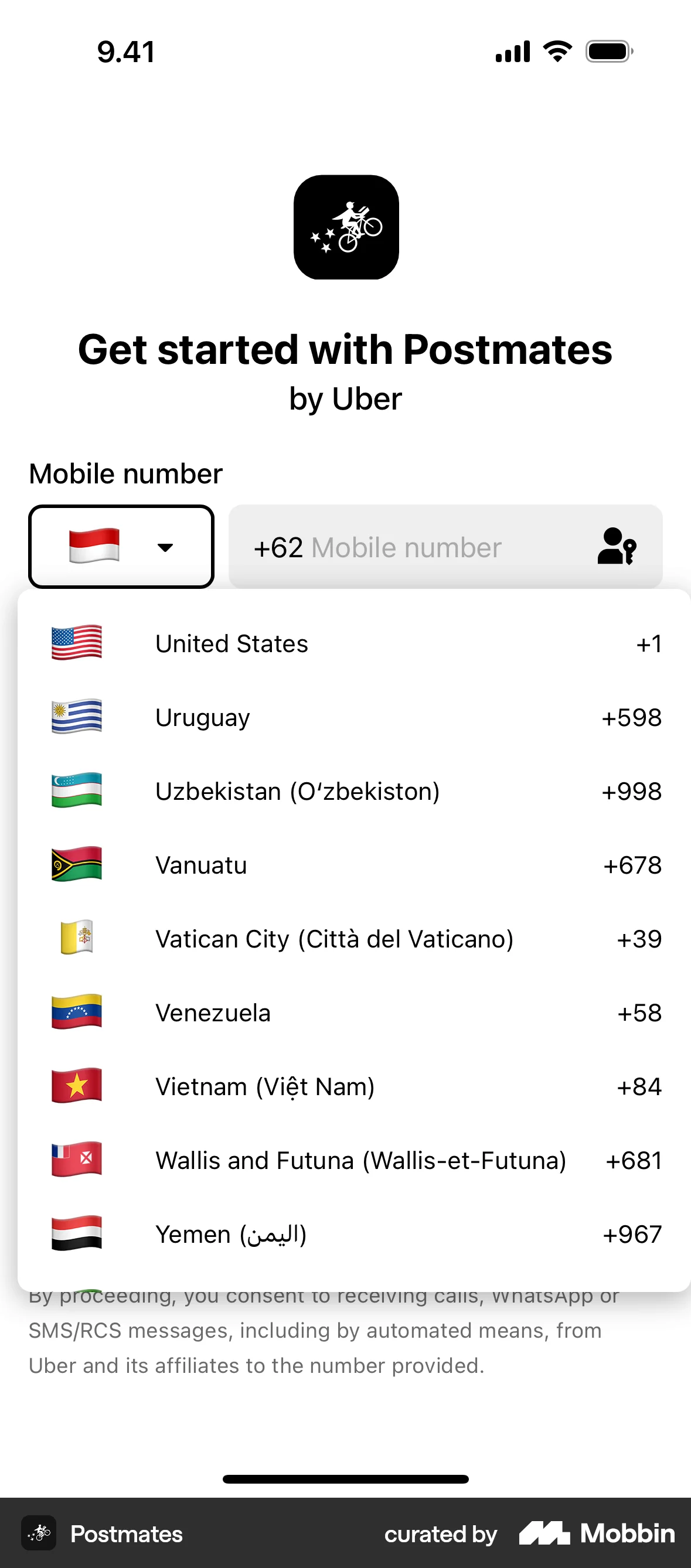Pick Vietnam +84 from the list
The image size is (691, 1568).
pos(353,1086)
